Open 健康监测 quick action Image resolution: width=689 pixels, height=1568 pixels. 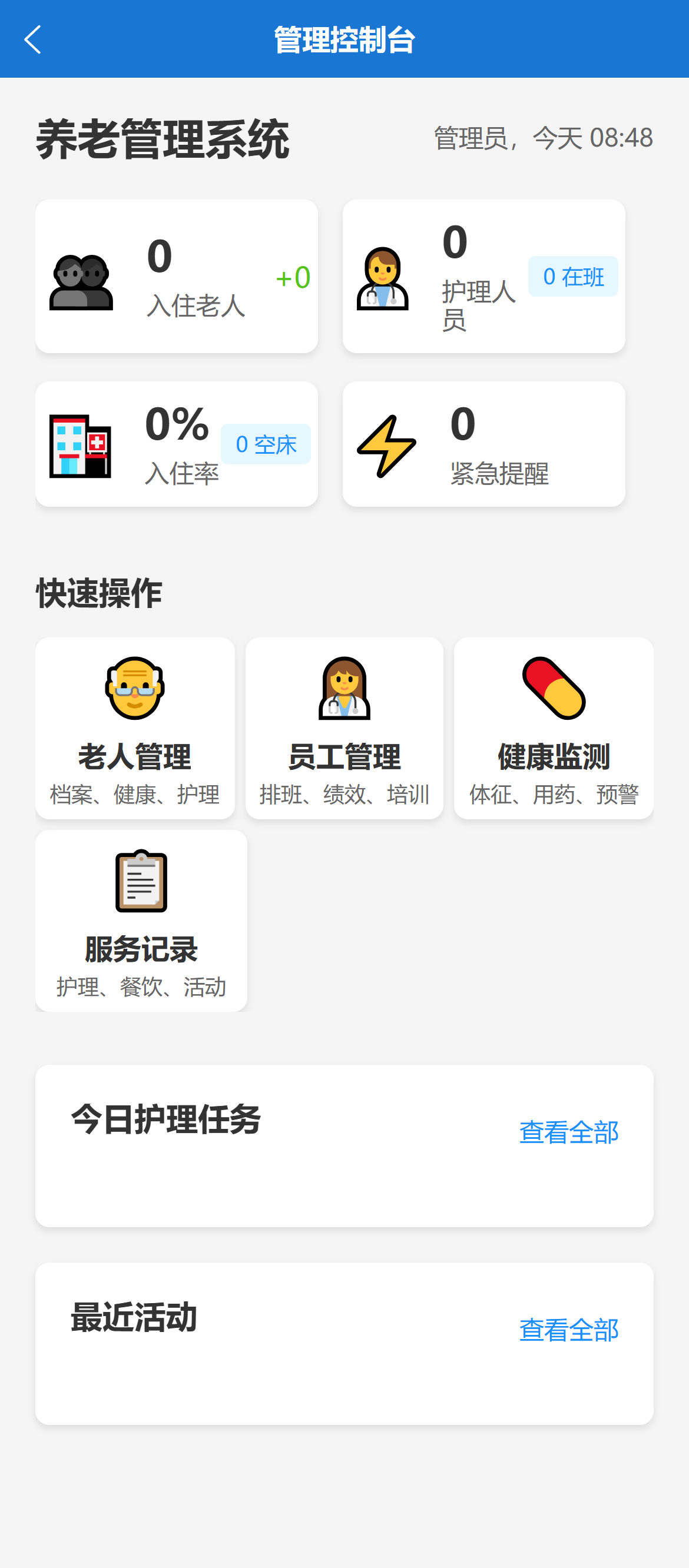point(553,728)
